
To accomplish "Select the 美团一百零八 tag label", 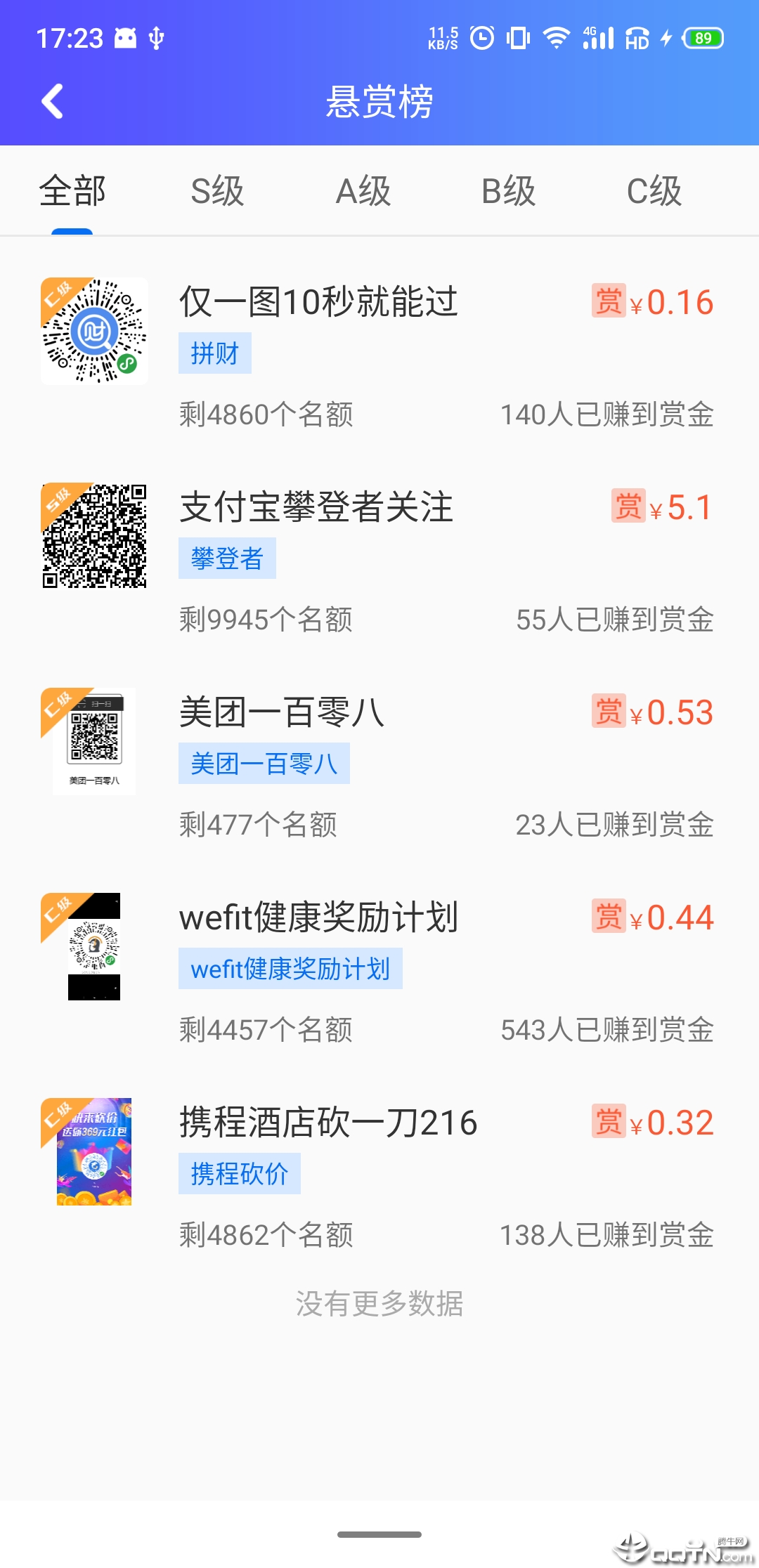I will coord(264,764).
